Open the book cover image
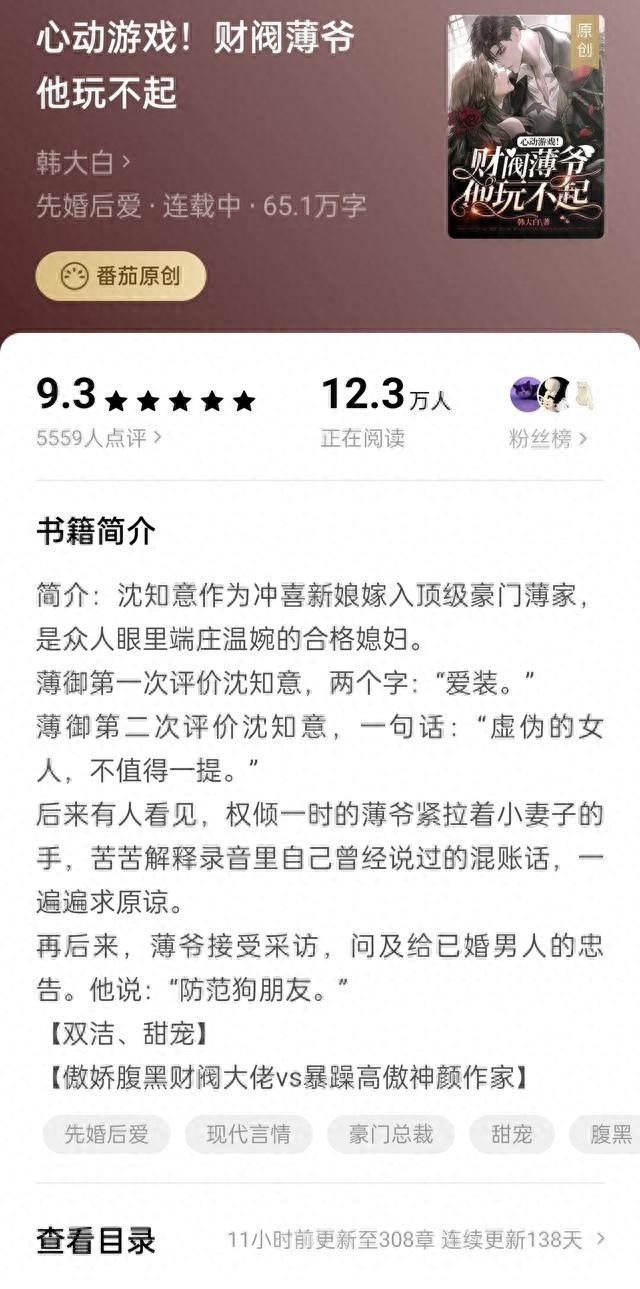This screenshot has height=1289, width=640. (525, 126)
